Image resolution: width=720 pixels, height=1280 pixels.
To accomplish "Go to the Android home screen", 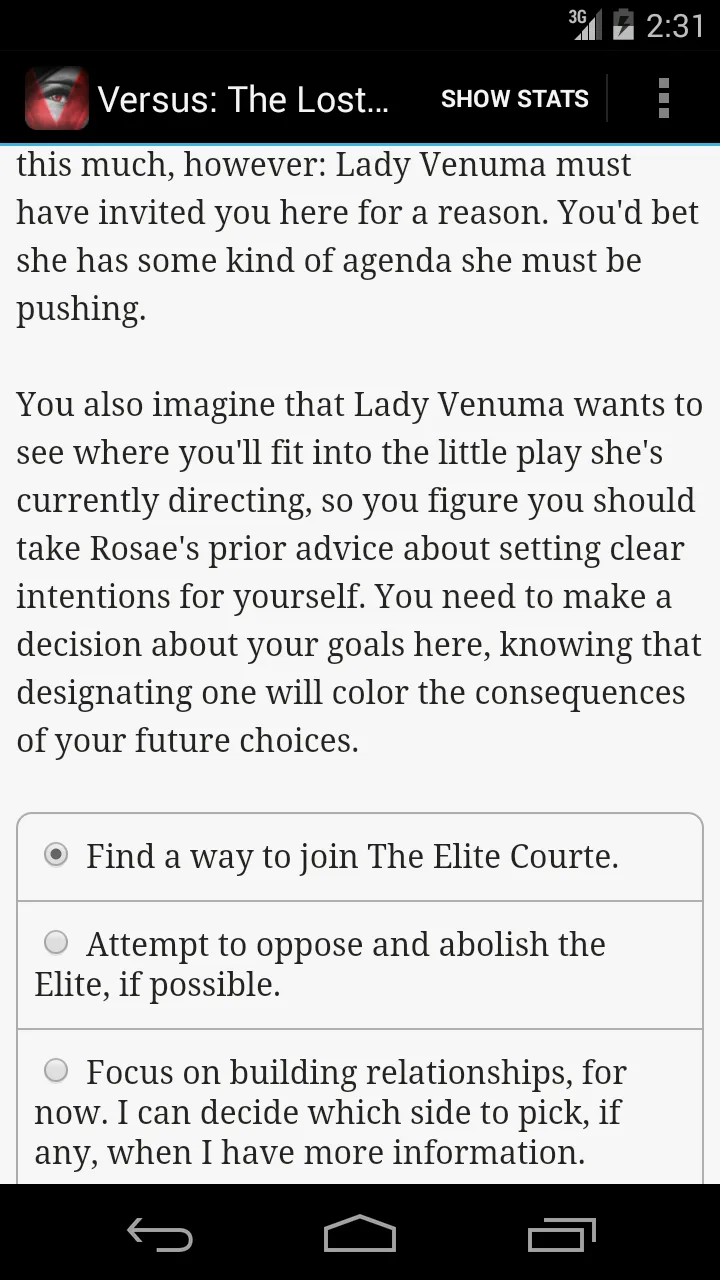I will (x=360, y=1234).
